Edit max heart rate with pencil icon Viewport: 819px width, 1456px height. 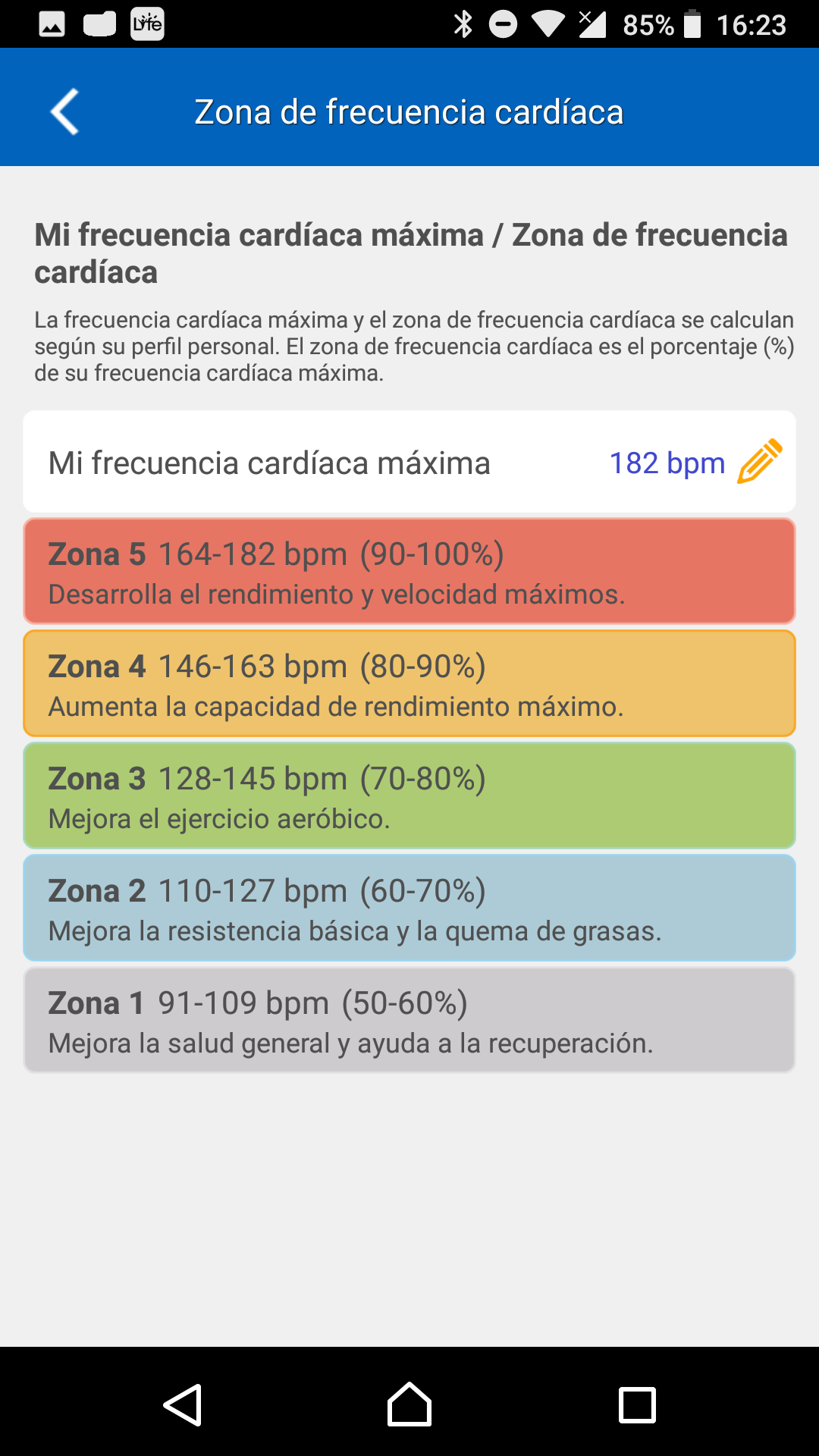click(x=759, y=461)
